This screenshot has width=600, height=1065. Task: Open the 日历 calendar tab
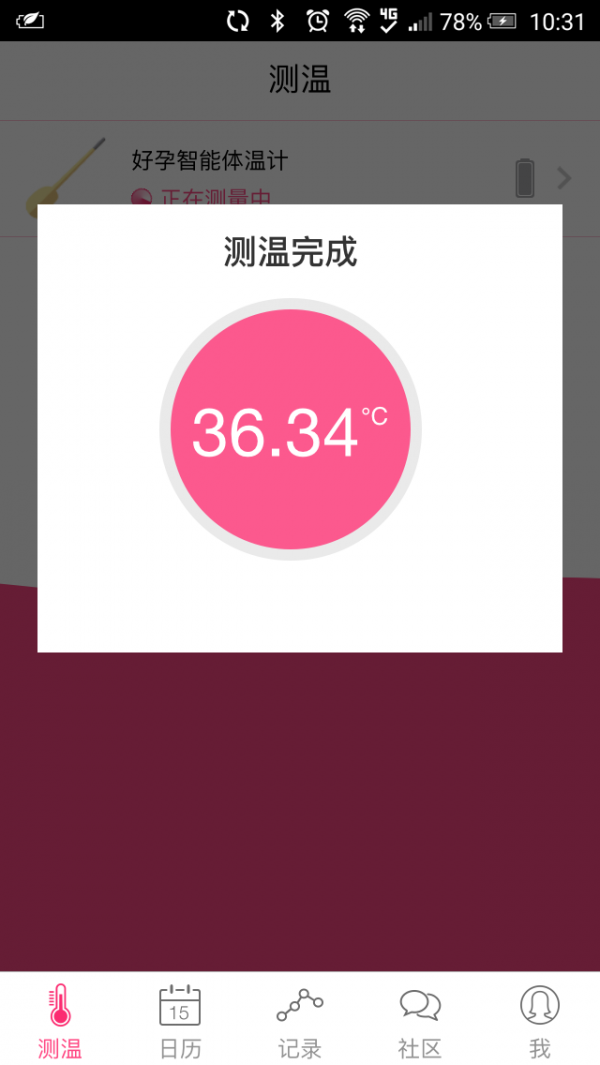pos(180,1020)
